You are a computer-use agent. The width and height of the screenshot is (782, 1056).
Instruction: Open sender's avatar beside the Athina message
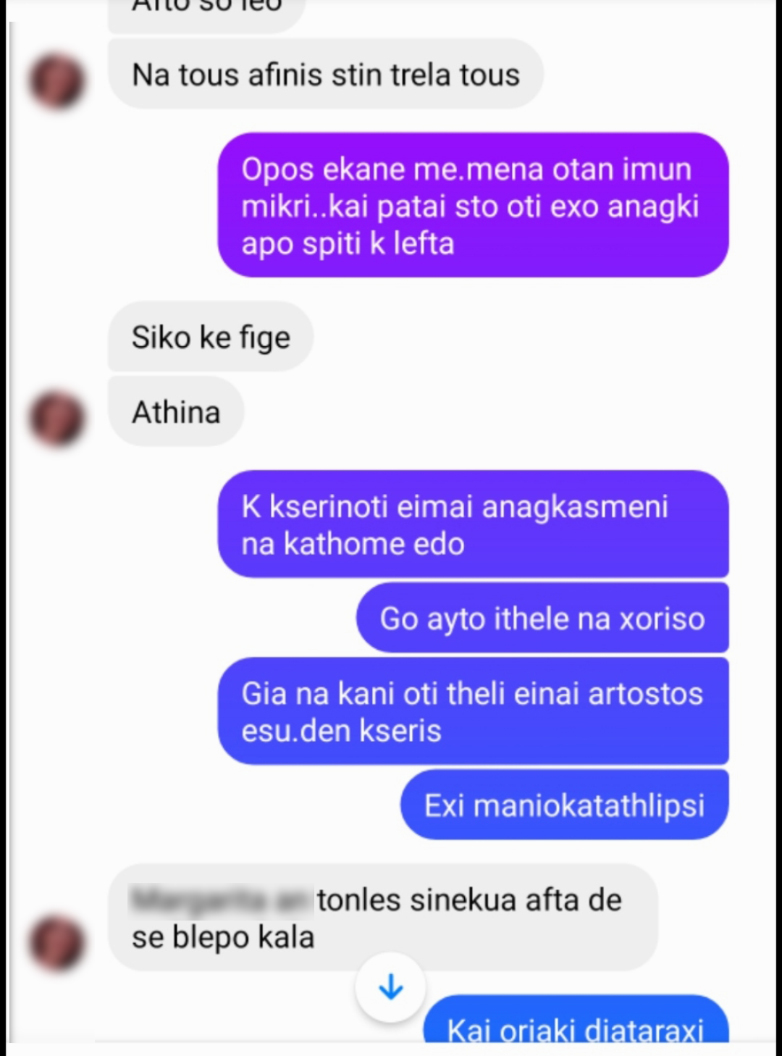tap(57, 418)
